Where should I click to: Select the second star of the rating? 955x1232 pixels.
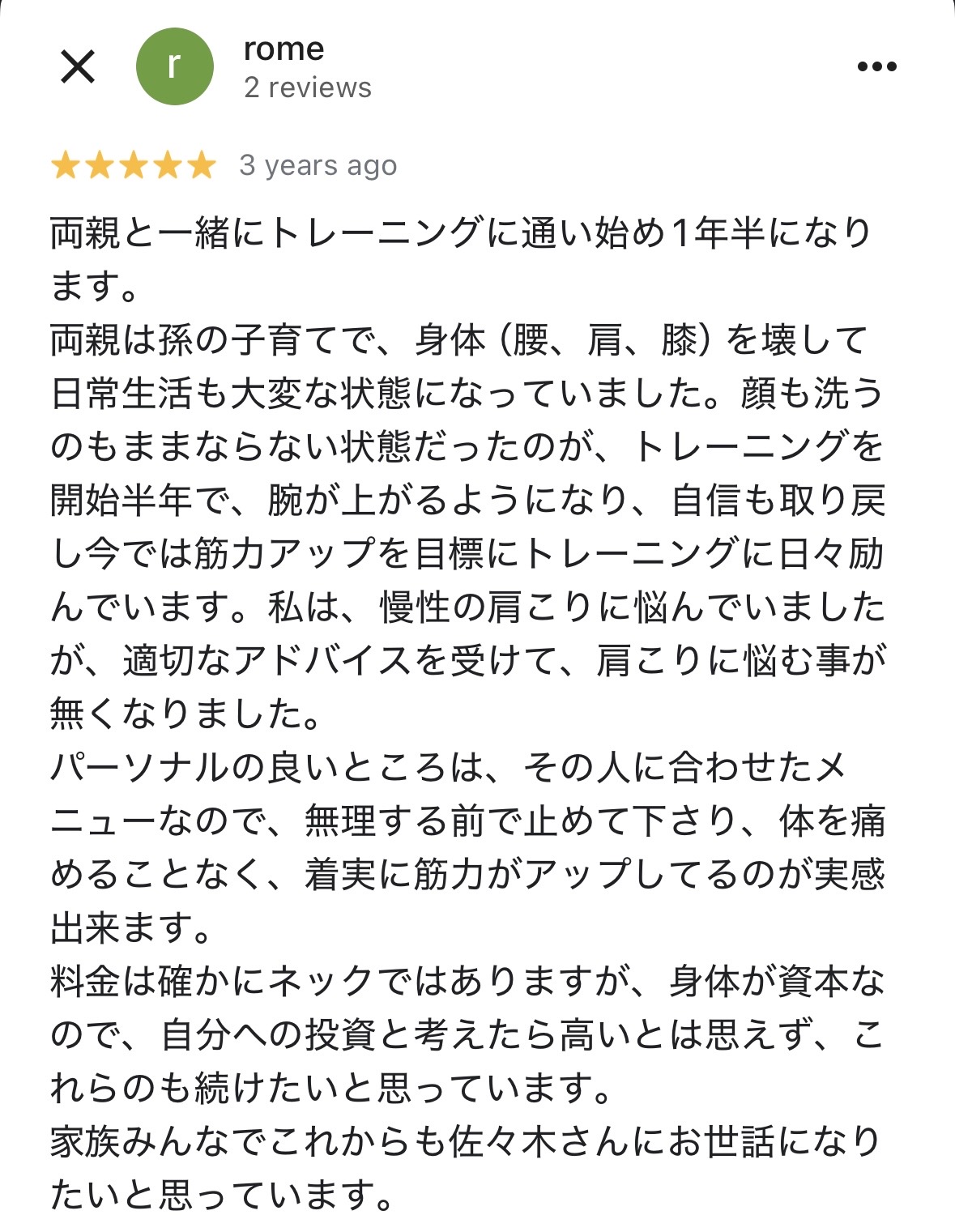[102, 165]
